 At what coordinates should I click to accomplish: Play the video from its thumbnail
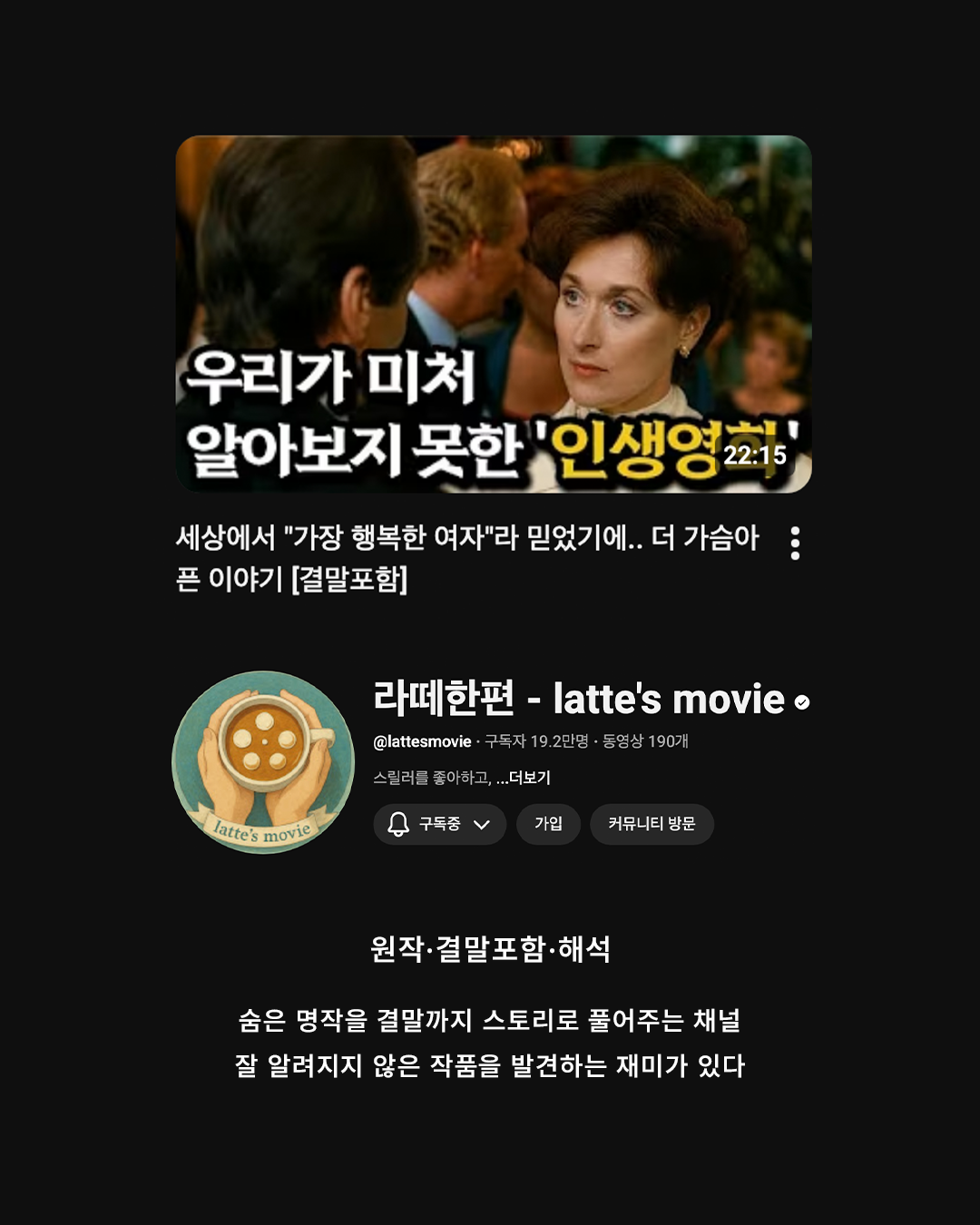490,309
